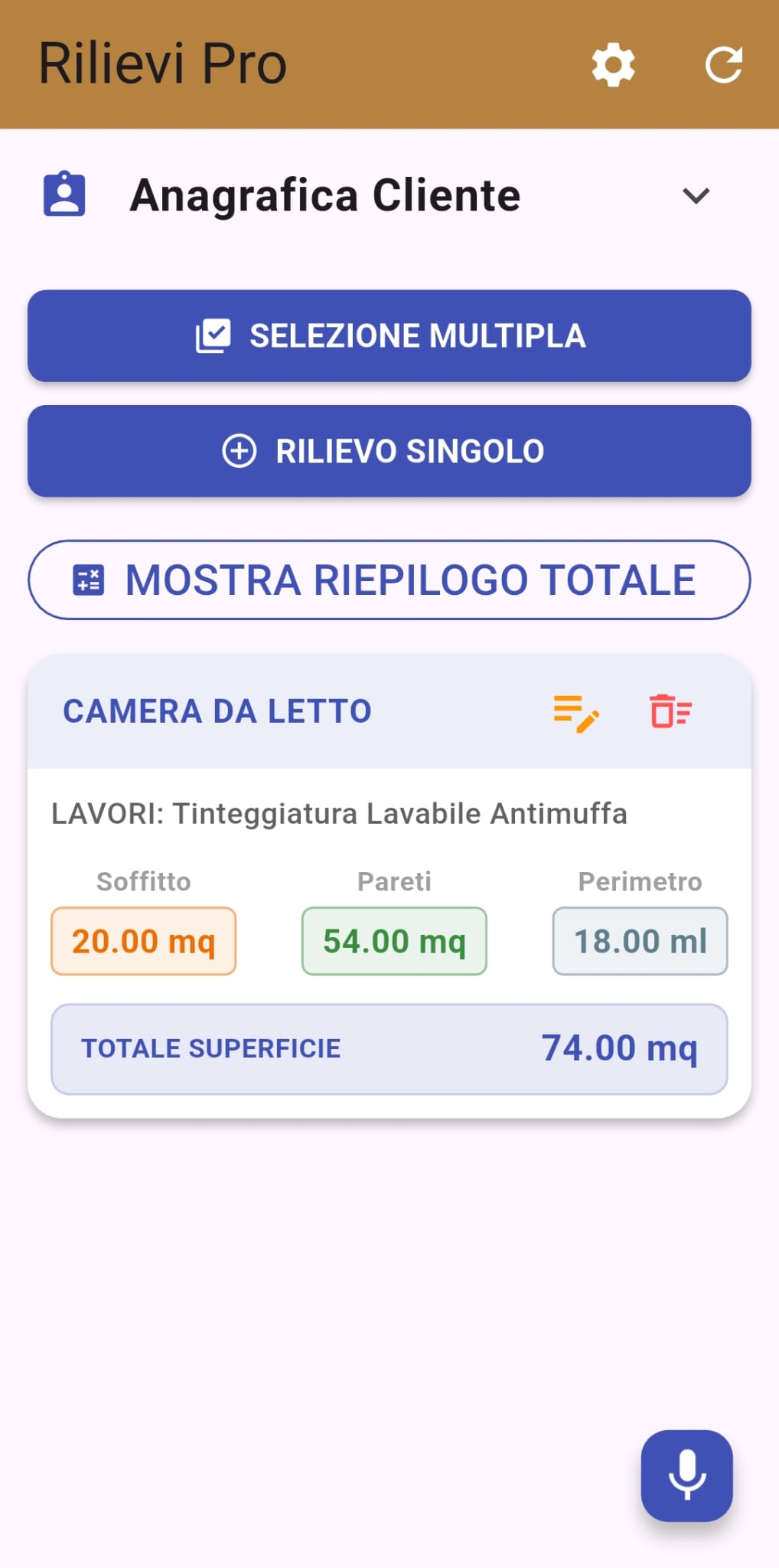Delete the Camera da Letto entry
Viewport: 779px width, 1568px height.
(670, 711)
